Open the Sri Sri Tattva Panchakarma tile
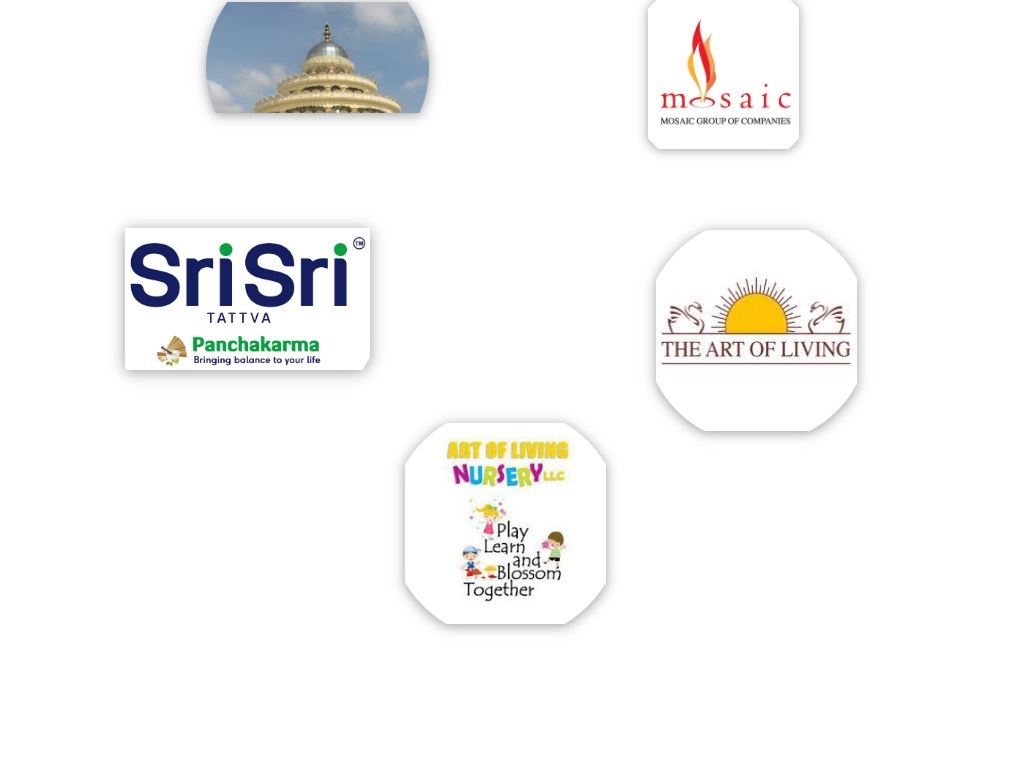This screenshot has width=1025, height=769. [x=247, y=299]
